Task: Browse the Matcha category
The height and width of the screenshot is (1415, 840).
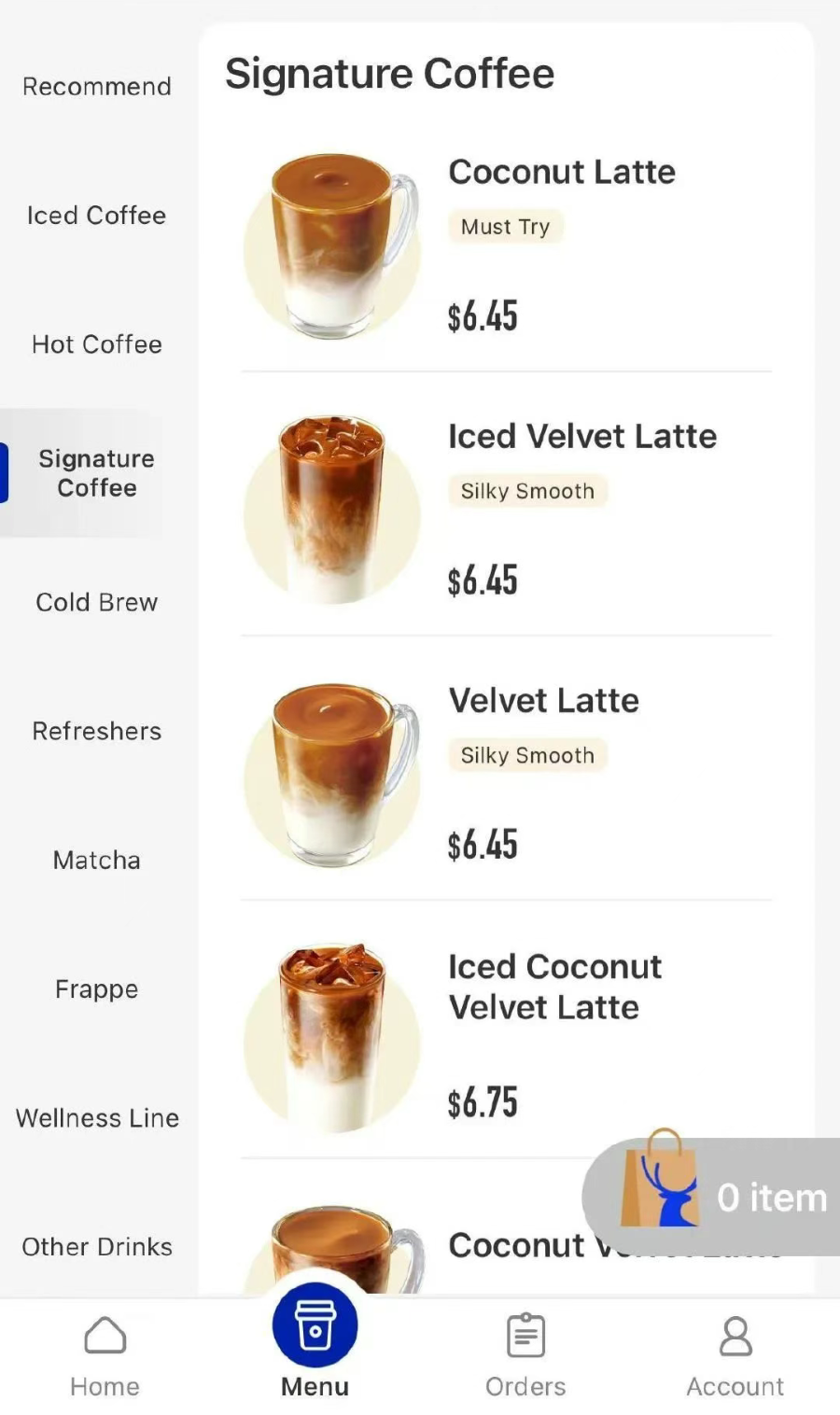Action: pyautogui.click(x=97, y=860)
